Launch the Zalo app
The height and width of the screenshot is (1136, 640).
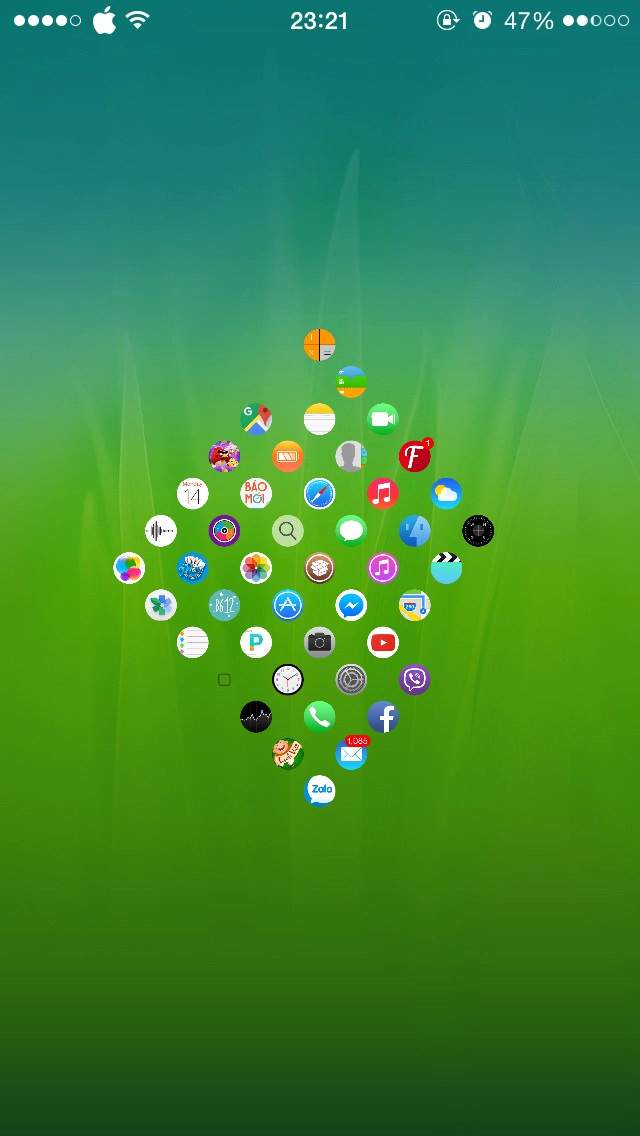pyautogui.click(x=320, y=790)
